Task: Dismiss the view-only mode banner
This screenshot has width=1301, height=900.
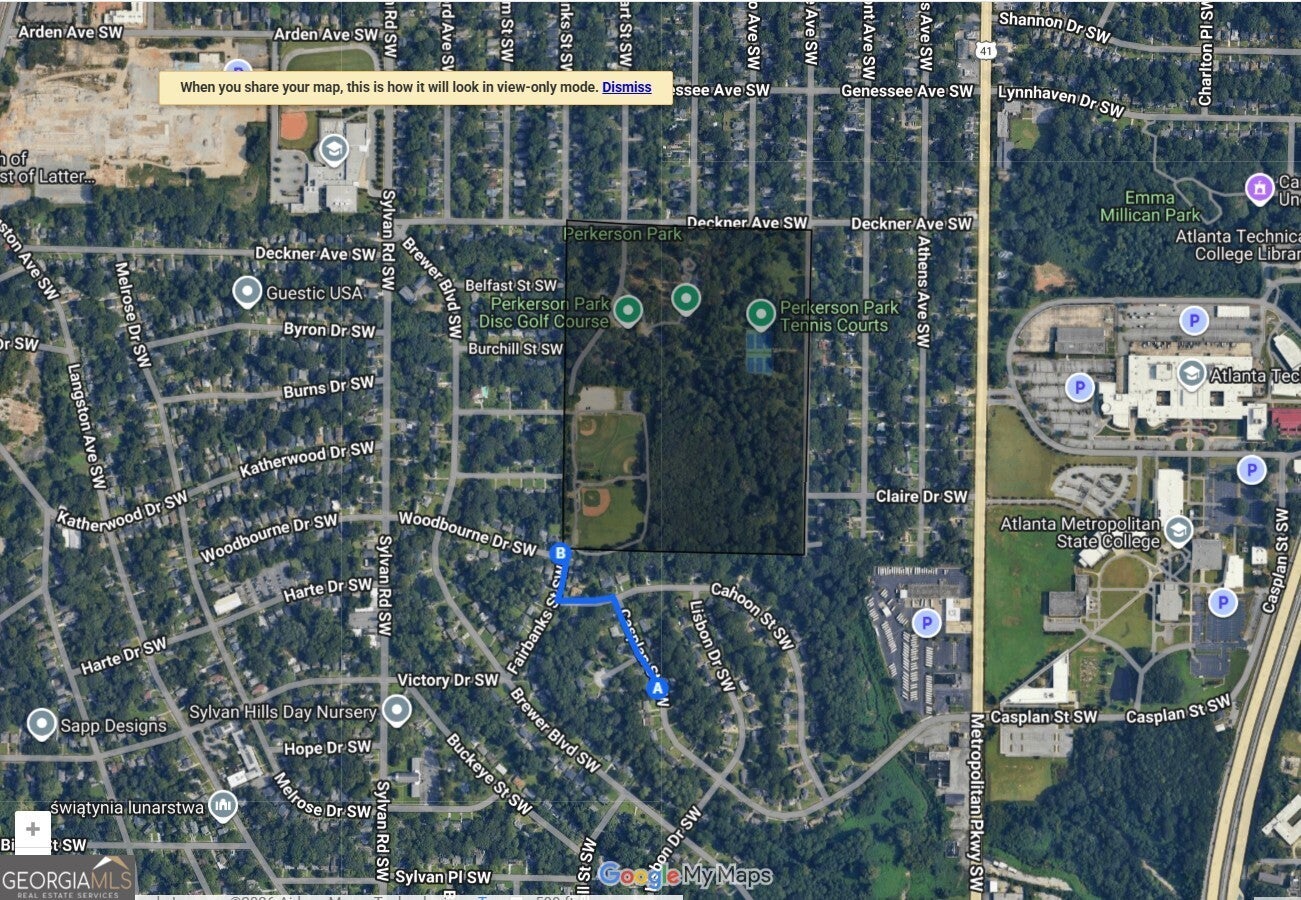Action: click(x=626, y=87)
